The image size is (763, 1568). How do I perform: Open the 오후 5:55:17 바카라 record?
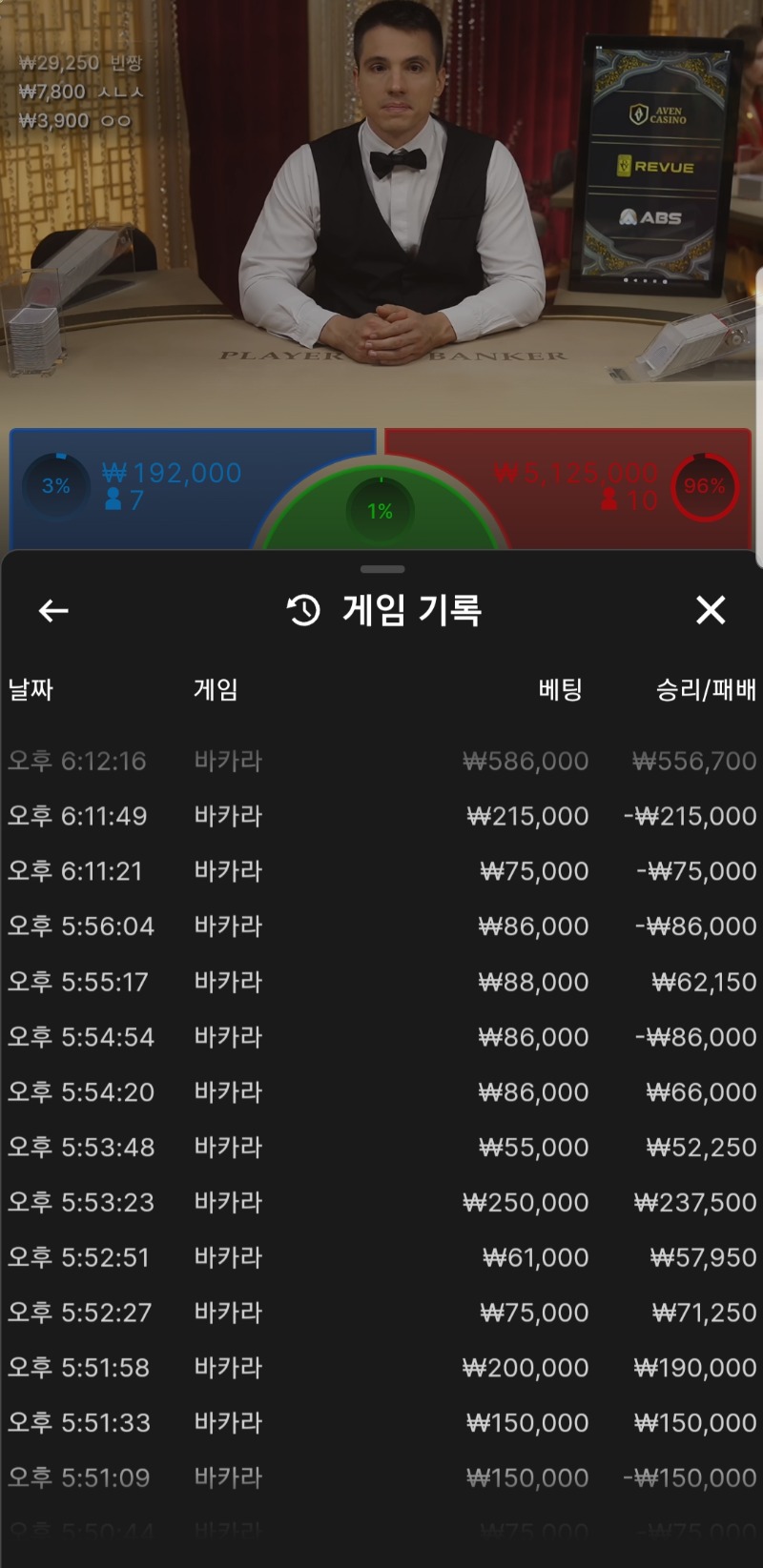click(381, 982)
